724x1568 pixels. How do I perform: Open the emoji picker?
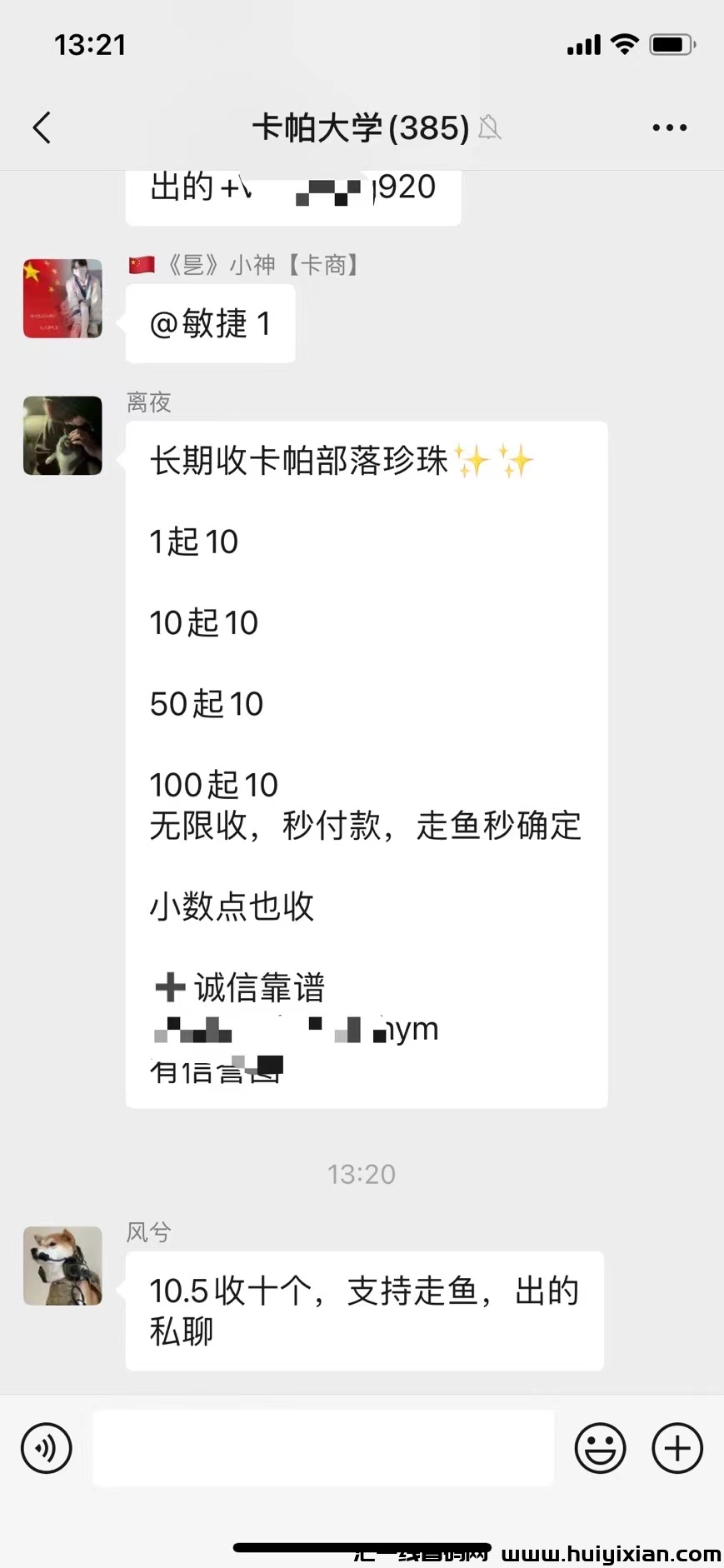click(x=601, y=1448)
